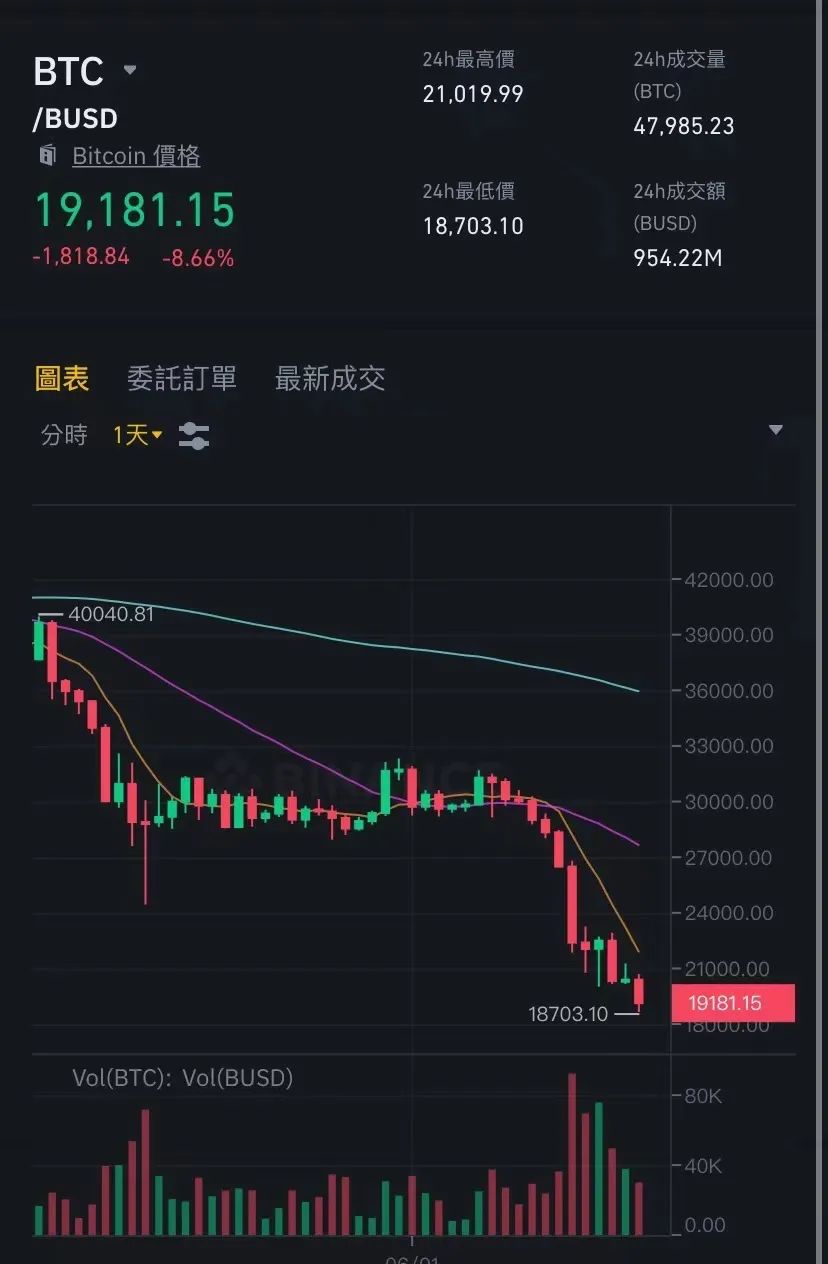Expand the chart options arrow
The height and width of the screenshot is (1264, 828).
[775, 430]
